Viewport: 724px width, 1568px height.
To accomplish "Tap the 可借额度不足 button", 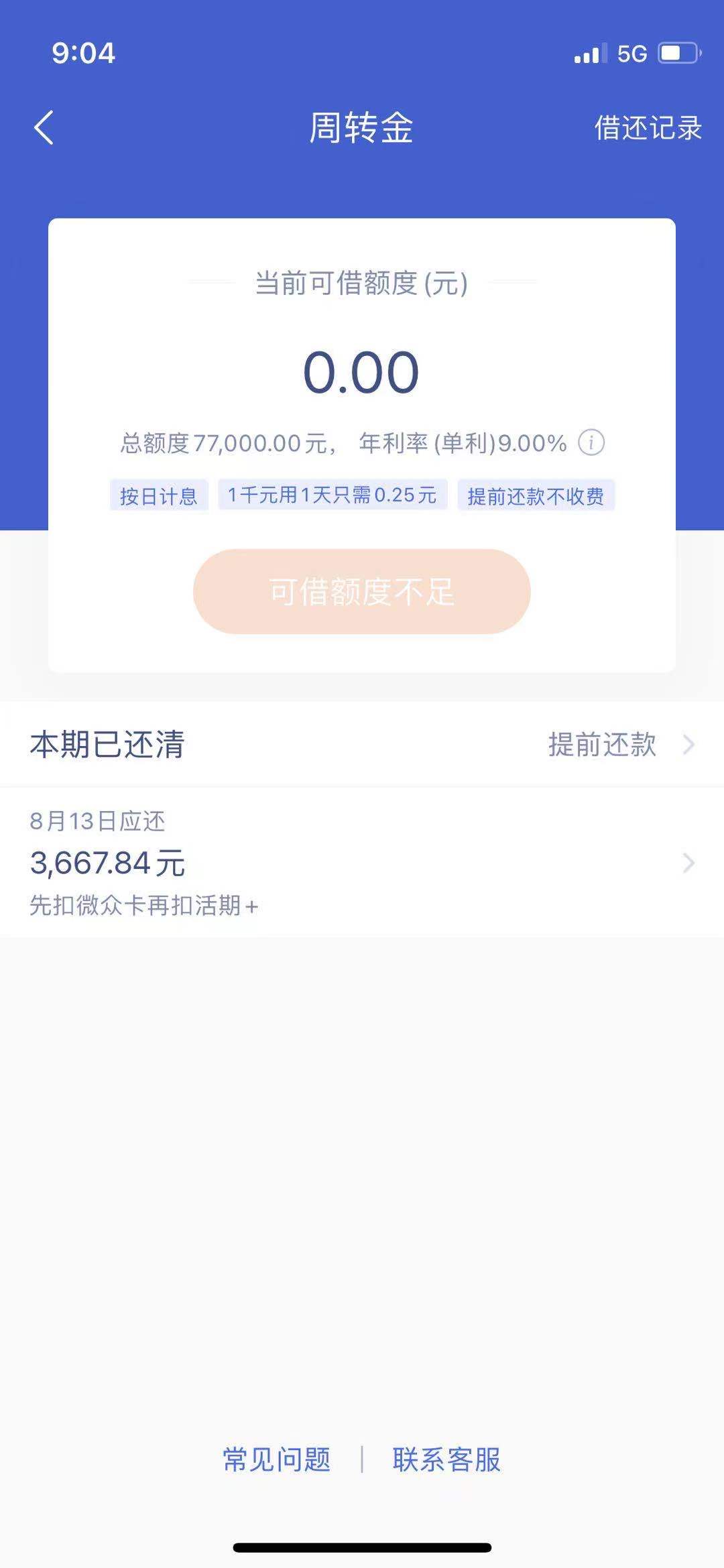I will coord(362,591).
